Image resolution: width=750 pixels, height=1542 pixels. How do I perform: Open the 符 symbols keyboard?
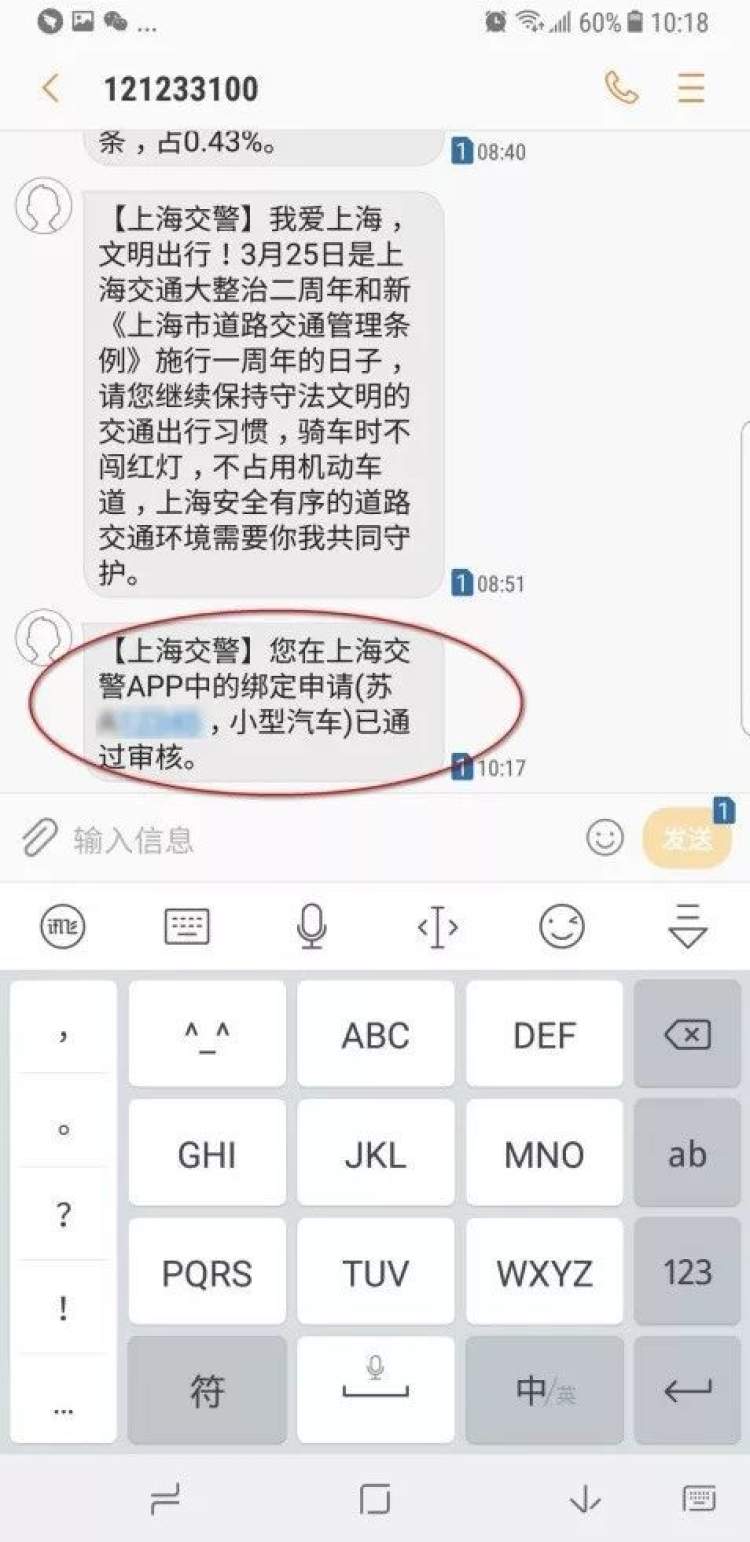(207, 1390)
